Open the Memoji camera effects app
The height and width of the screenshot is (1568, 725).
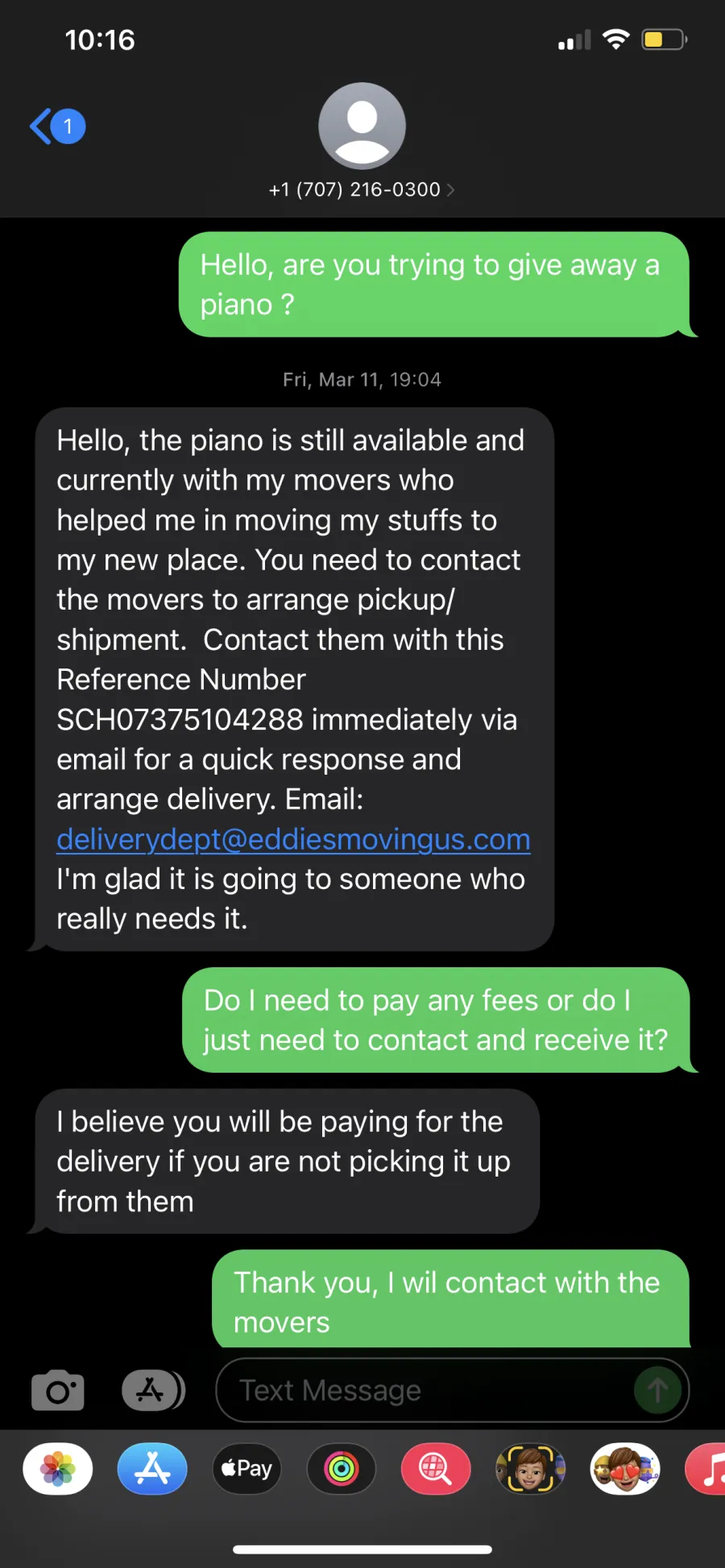tap(530, 1469)
